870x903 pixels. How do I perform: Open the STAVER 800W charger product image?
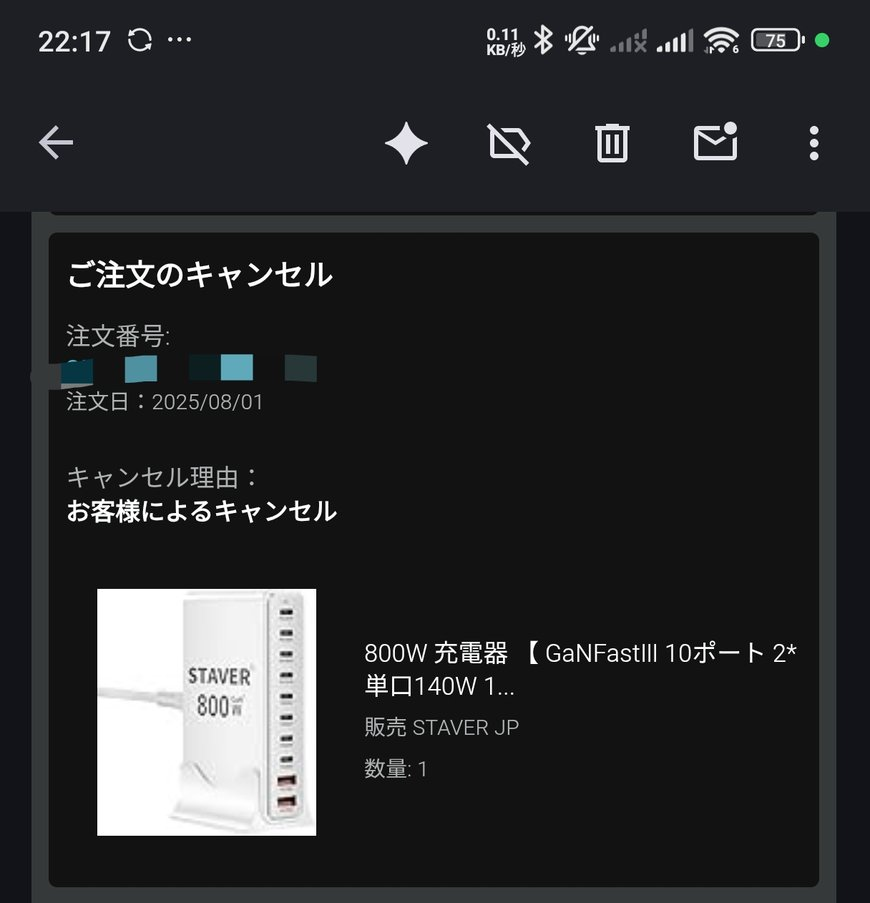pos(206,711)
